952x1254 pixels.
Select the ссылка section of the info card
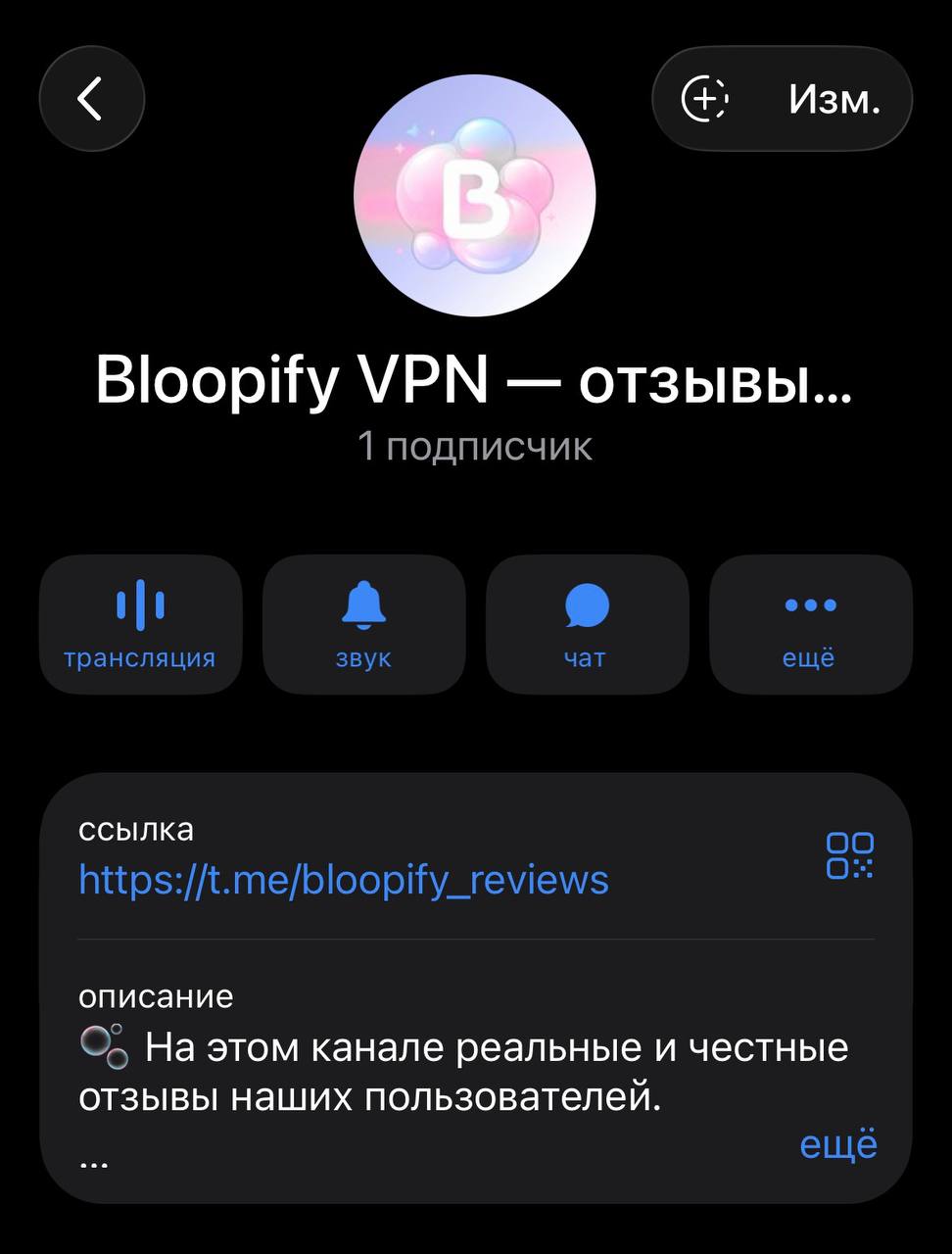136,829
